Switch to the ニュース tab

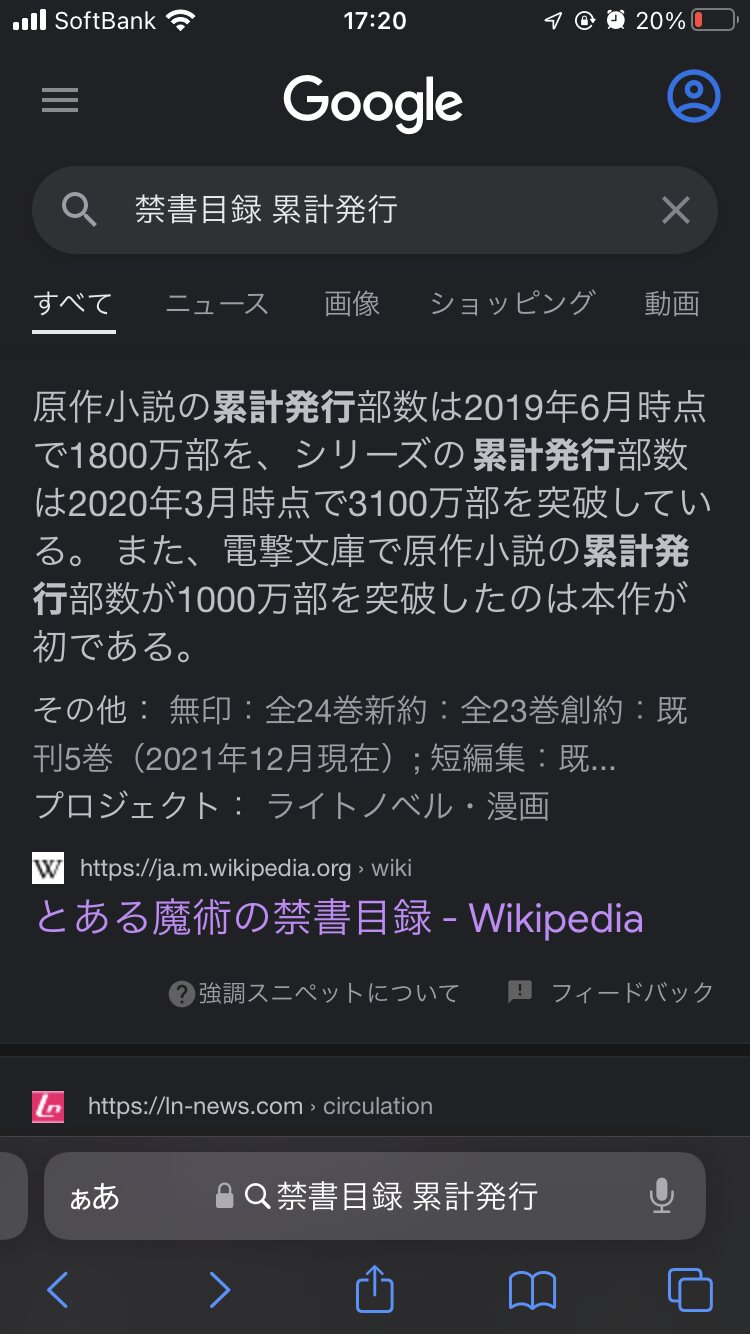217,304
